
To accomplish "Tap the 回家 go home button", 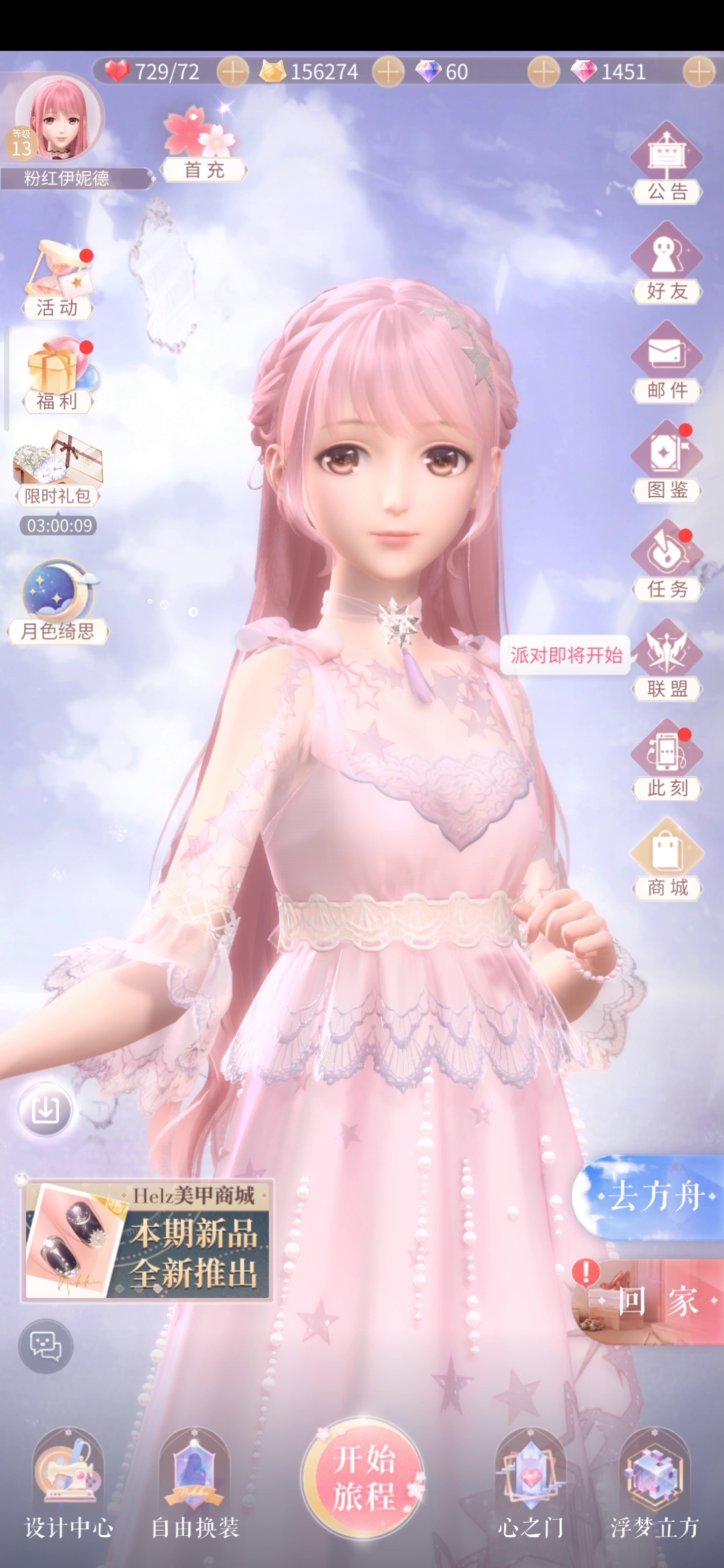I will point(649,1301).
